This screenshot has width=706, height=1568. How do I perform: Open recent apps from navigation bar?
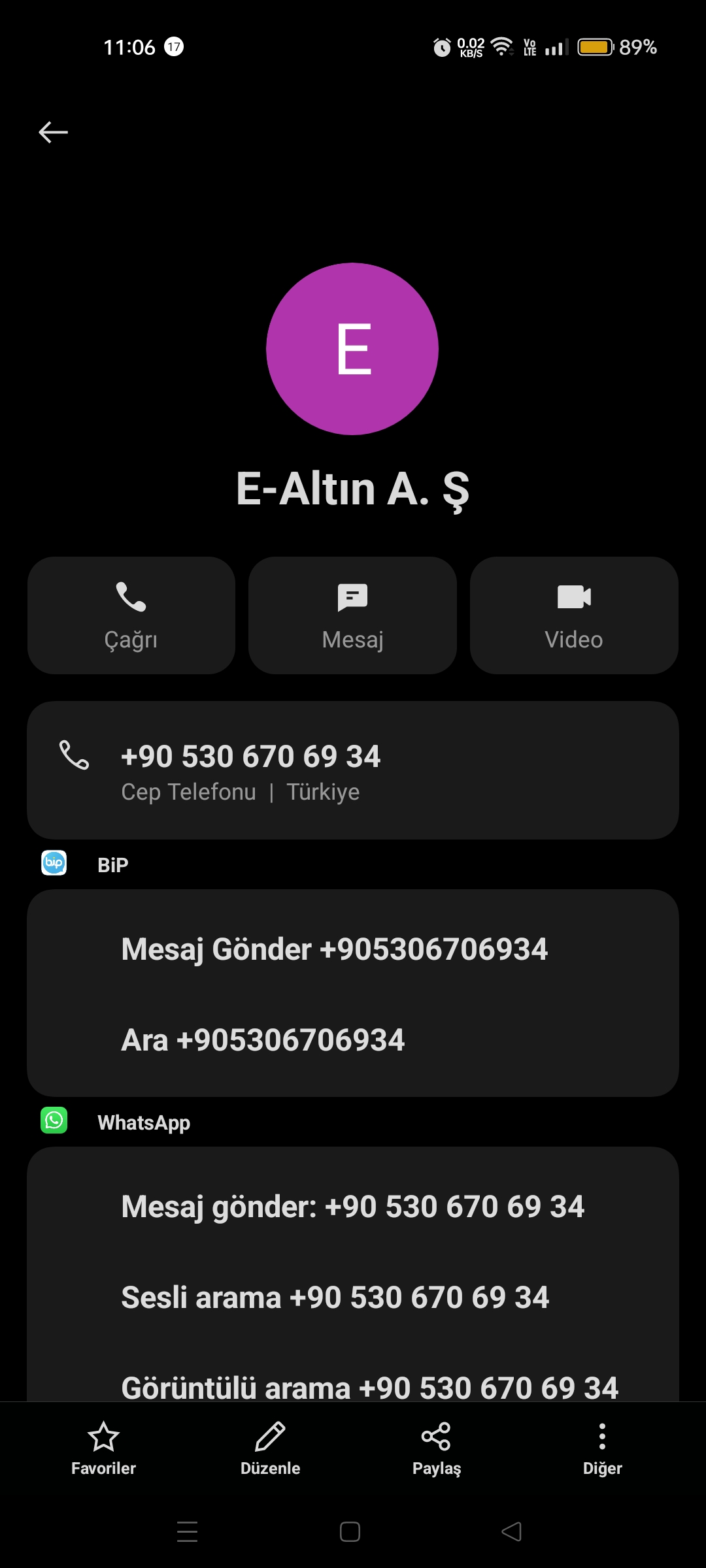[188, 1531]
